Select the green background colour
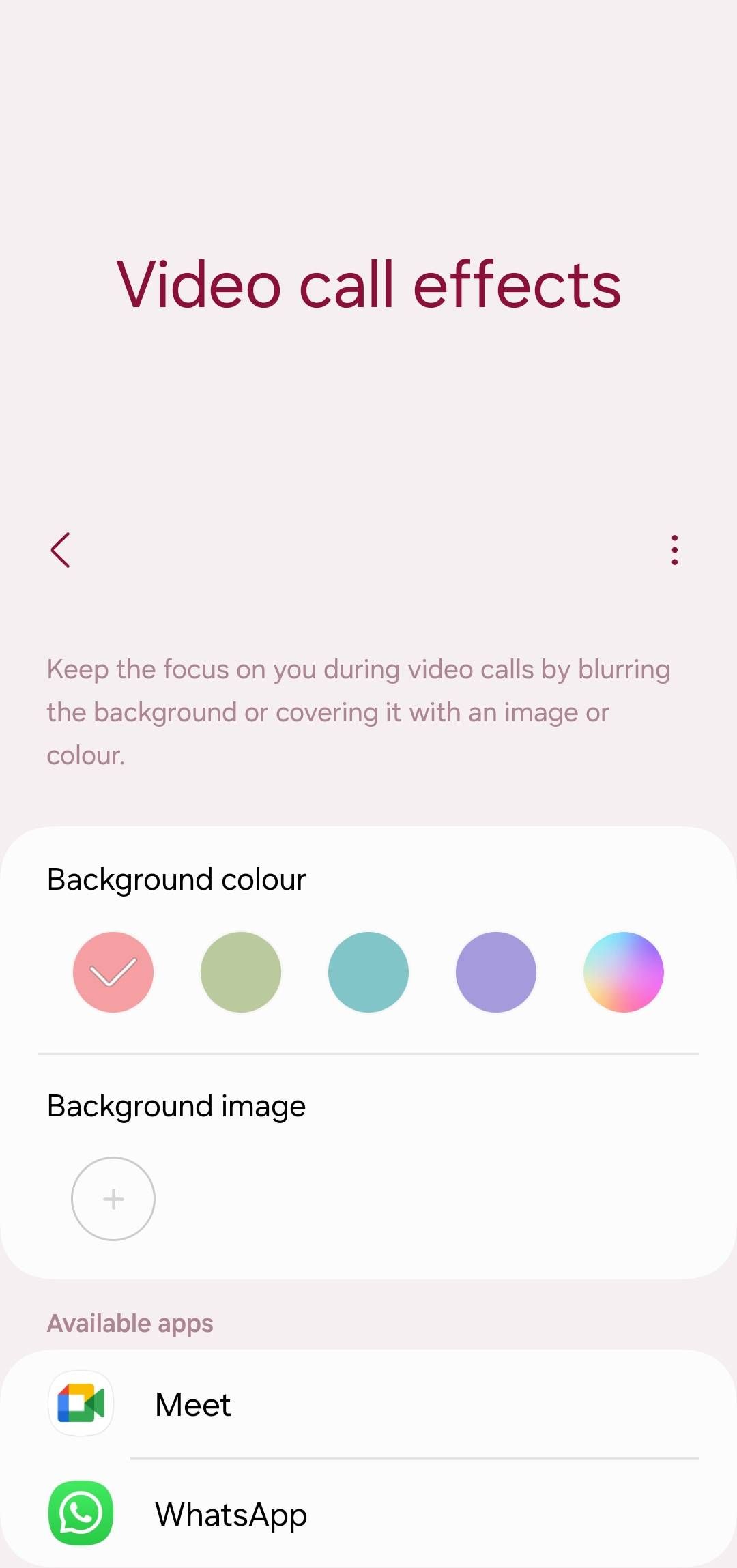Screen dimensions: 737x1568 pos(241,972)
